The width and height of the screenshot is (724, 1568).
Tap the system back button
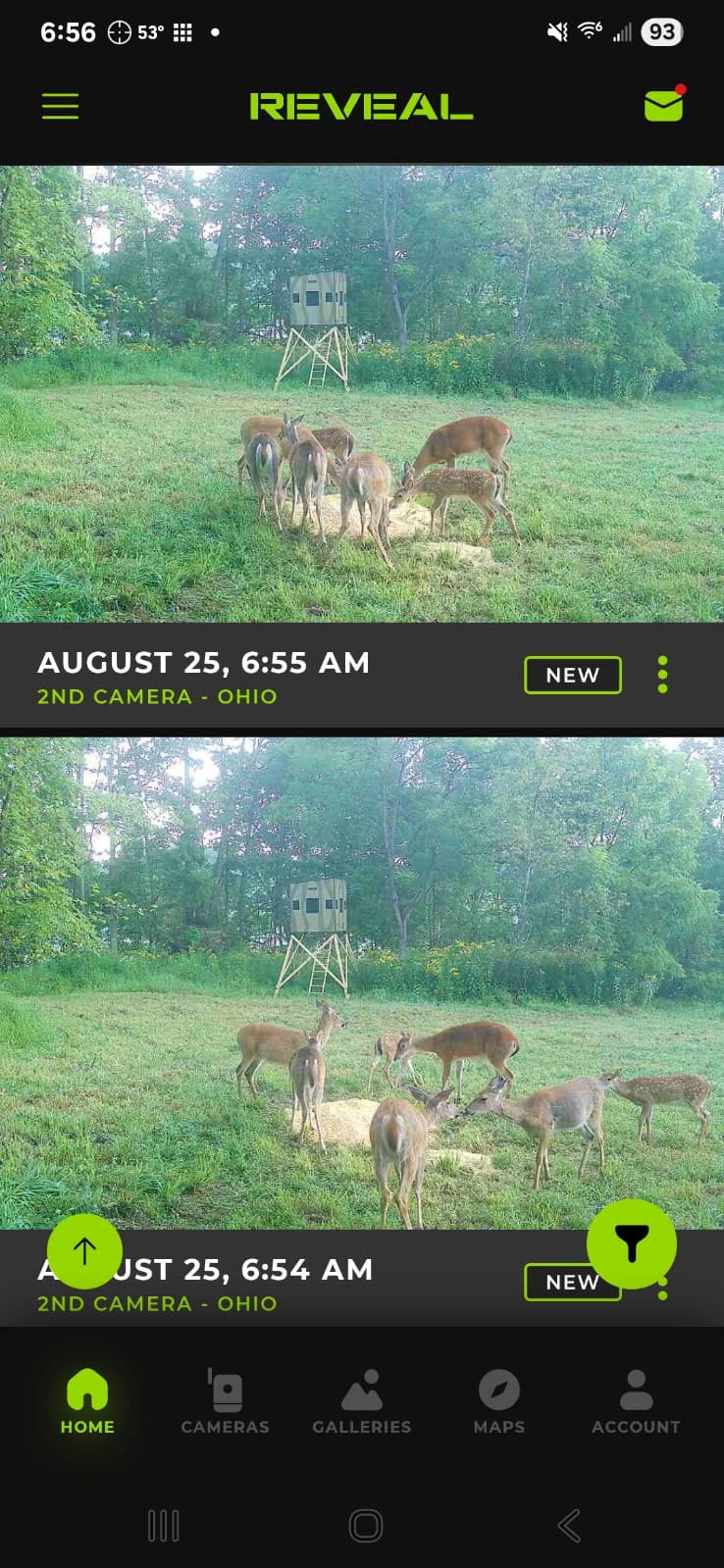point(569,1526)
